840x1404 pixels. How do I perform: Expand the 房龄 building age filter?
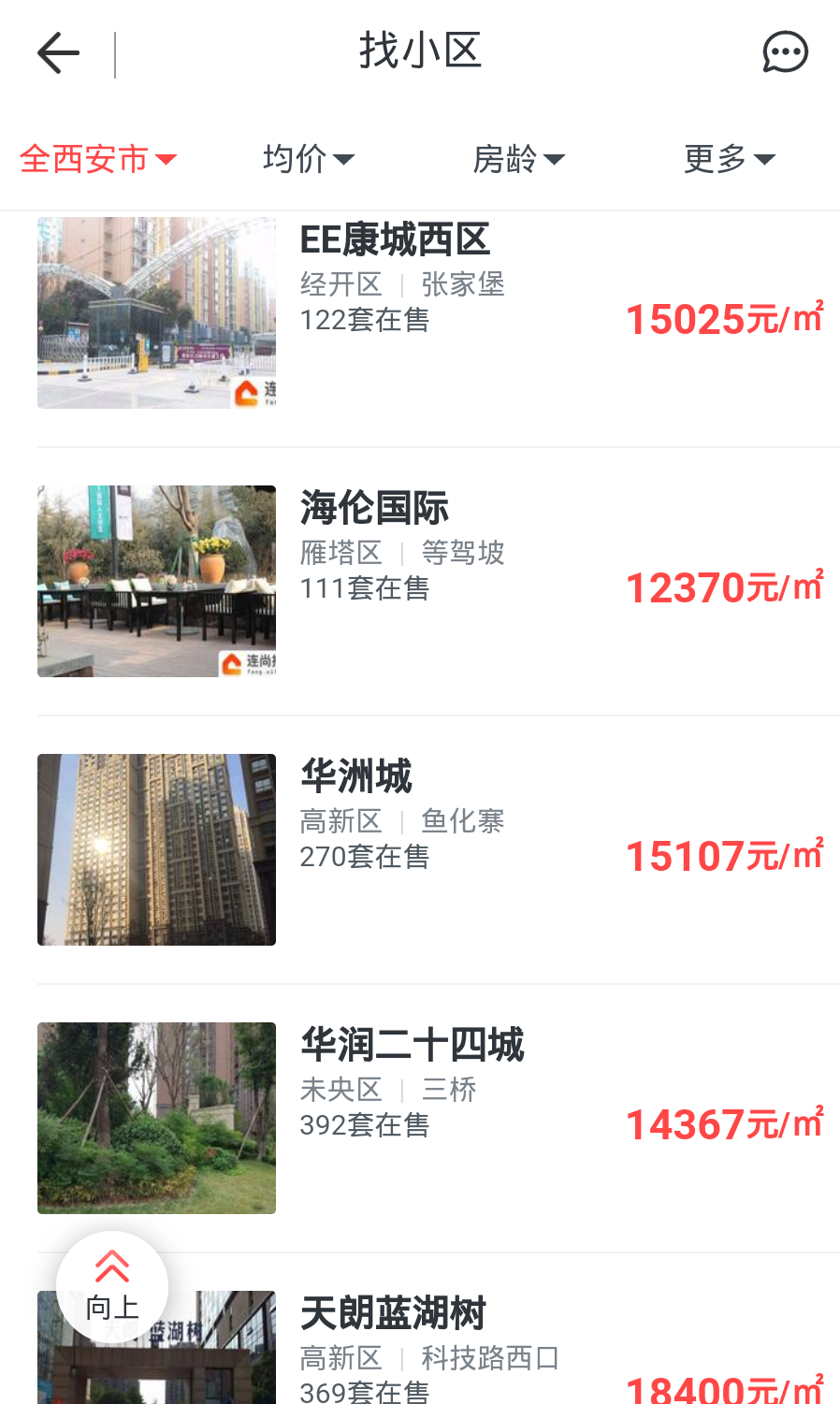click(x=518, y=159)
